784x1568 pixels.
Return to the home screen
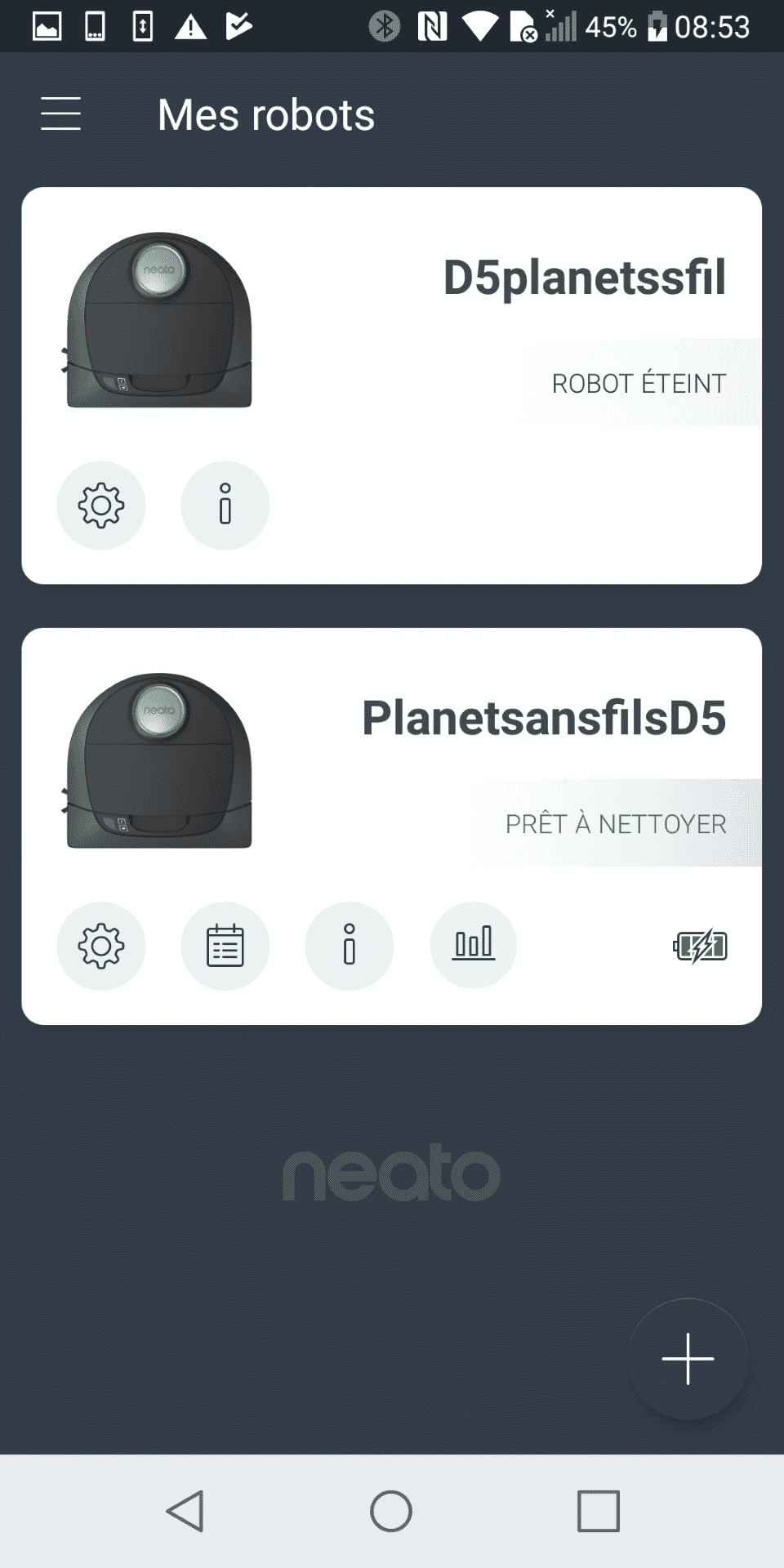pos(391,1511)
